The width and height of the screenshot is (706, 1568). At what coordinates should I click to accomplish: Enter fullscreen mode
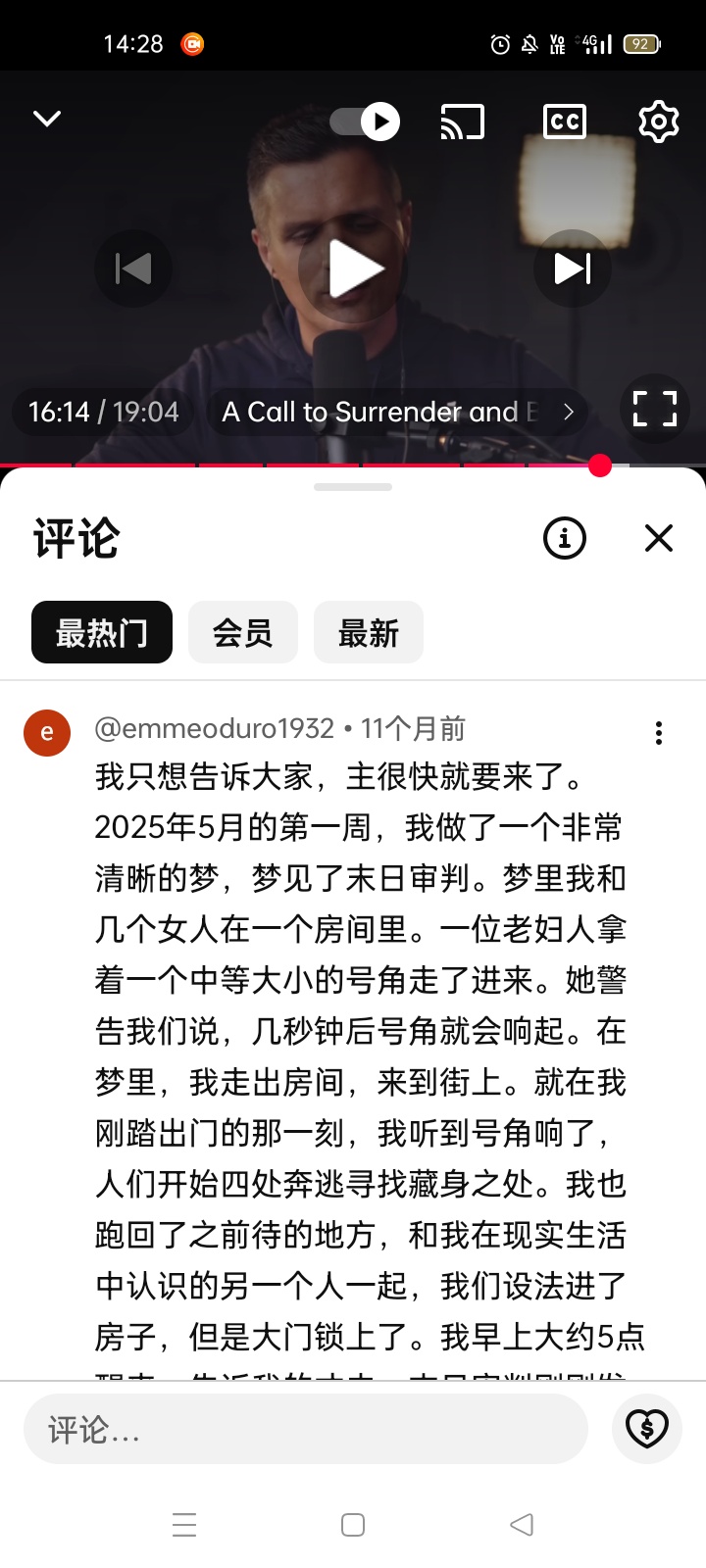tap(655, 409)
